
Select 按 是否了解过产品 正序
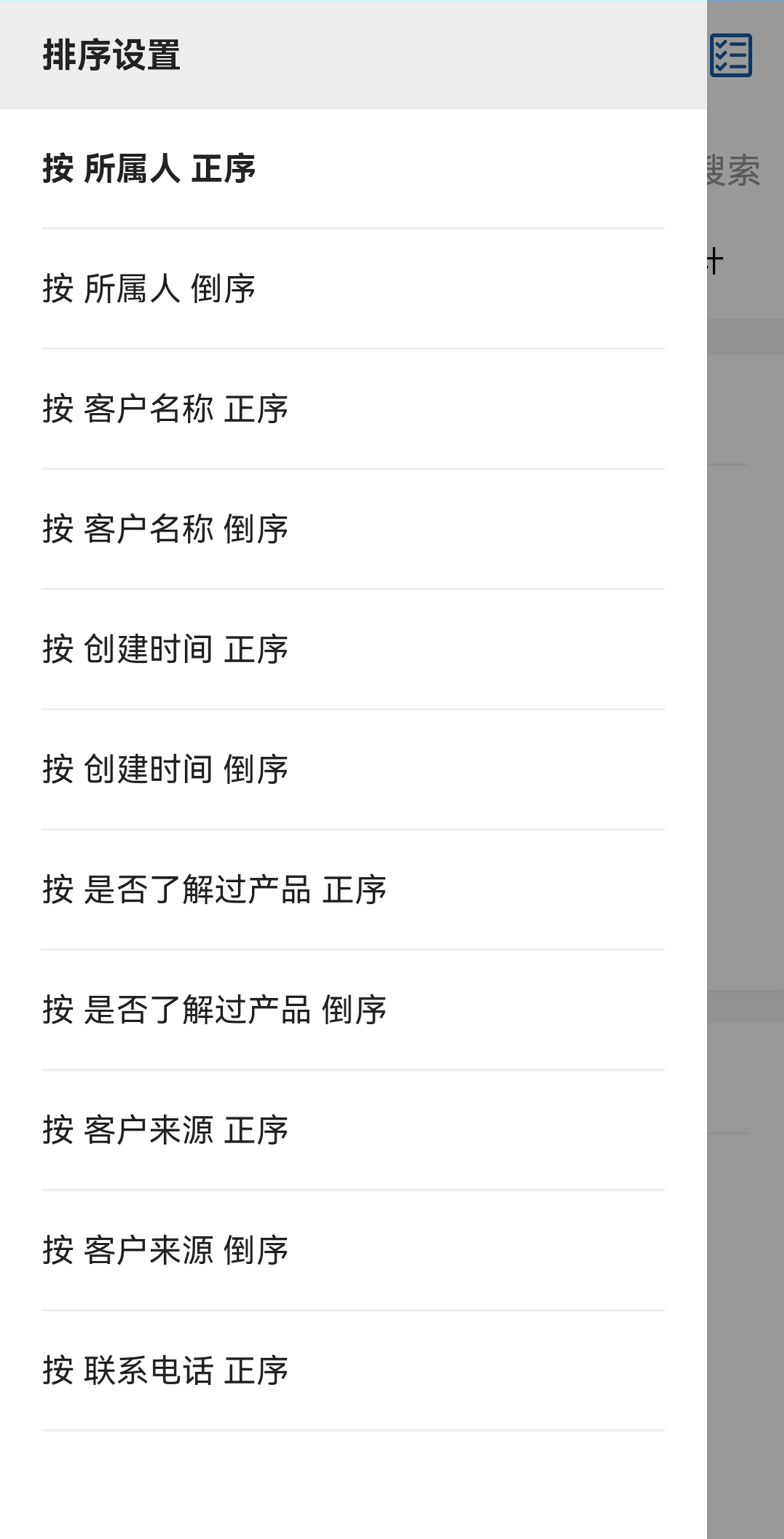pos(353,890)
